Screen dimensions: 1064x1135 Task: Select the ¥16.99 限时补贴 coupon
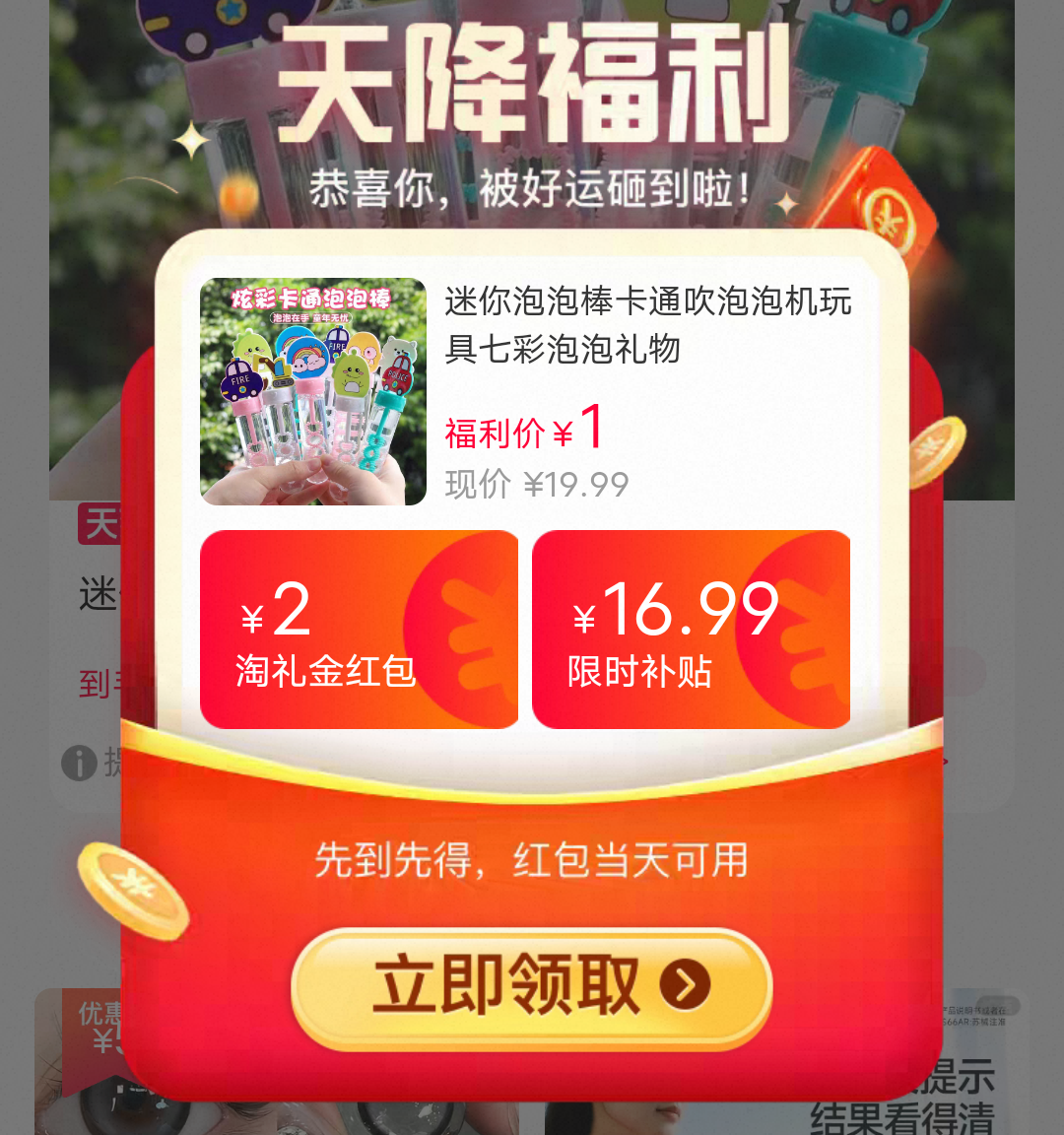(x=691, y=629)
